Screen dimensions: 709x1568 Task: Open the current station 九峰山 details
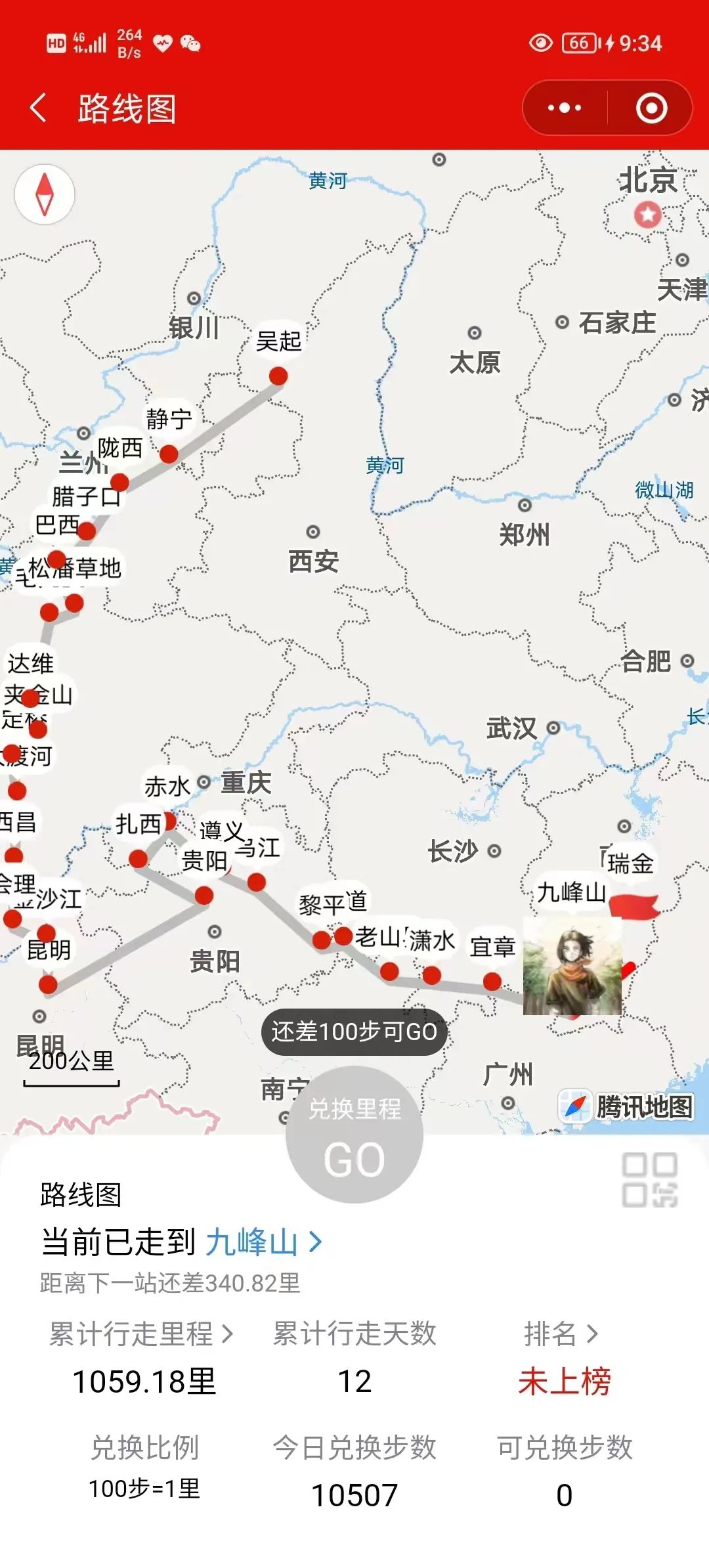tap(264, 1243)
